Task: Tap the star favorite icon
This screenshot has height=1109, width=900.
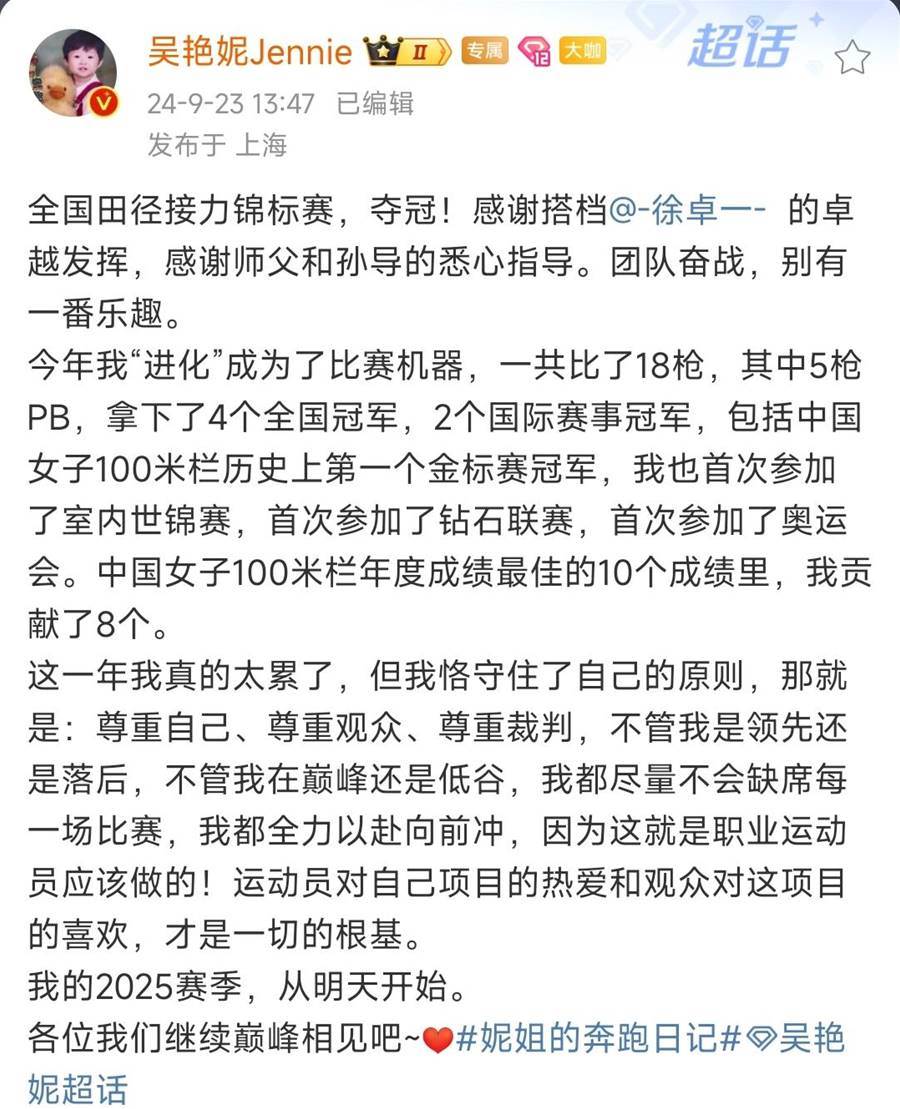Action: pyautogui.click(x=852, y=58)
